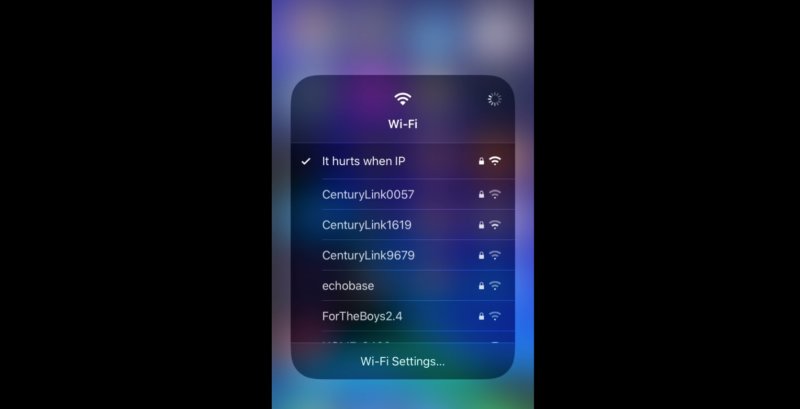
Task: Select the connected network It hurts when IP
Action: coord(364,161)
